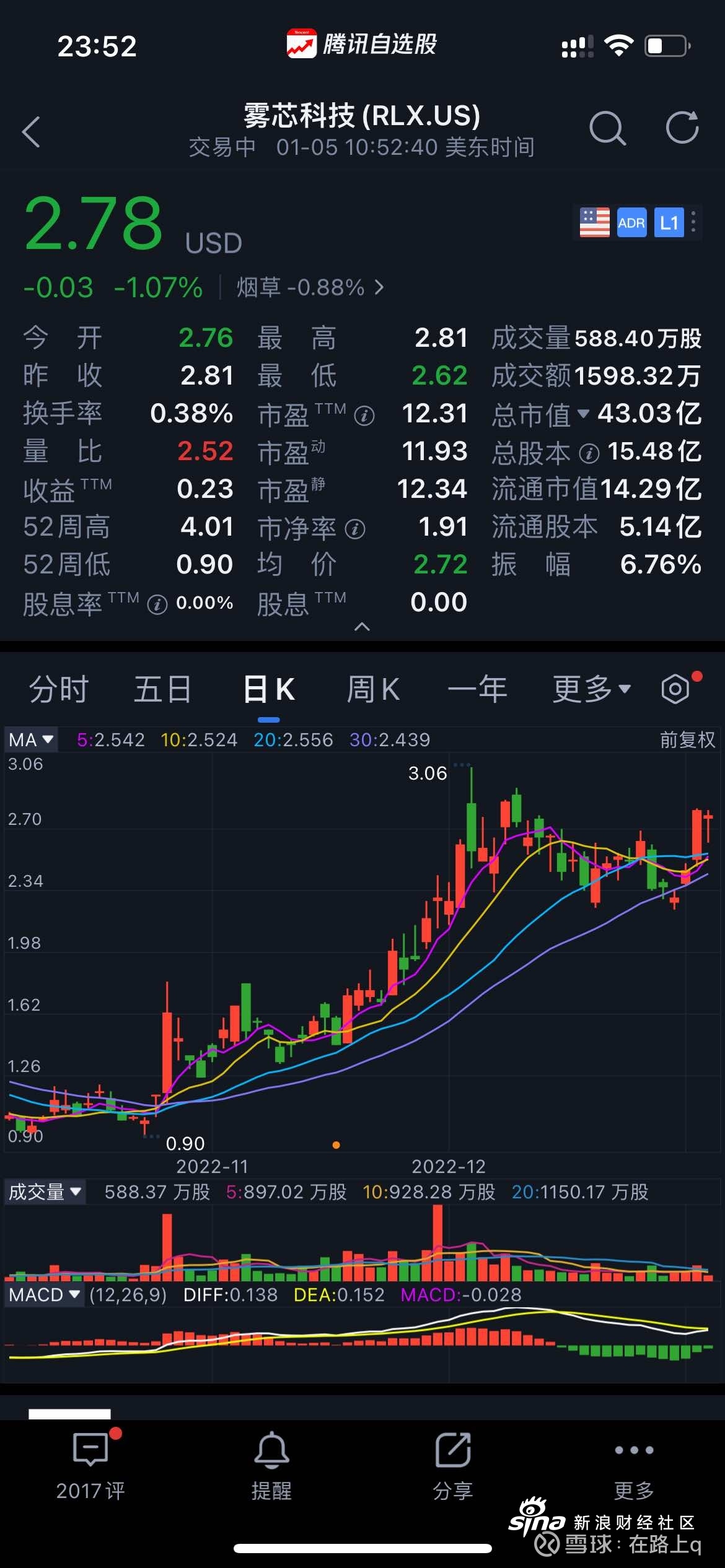Show the 一年 chart
The image size is (725, 1568).
point(477,689)
